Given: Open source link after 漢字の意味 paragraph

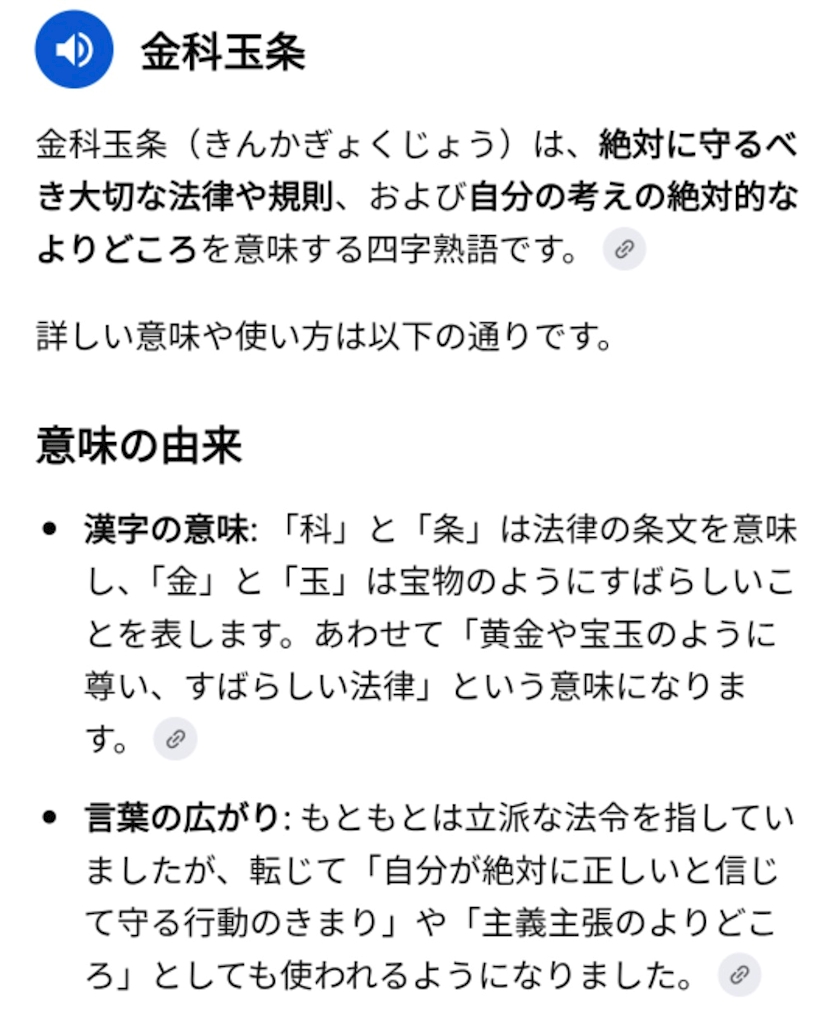Looking at the screenshot, I should [x=175, y=739].
